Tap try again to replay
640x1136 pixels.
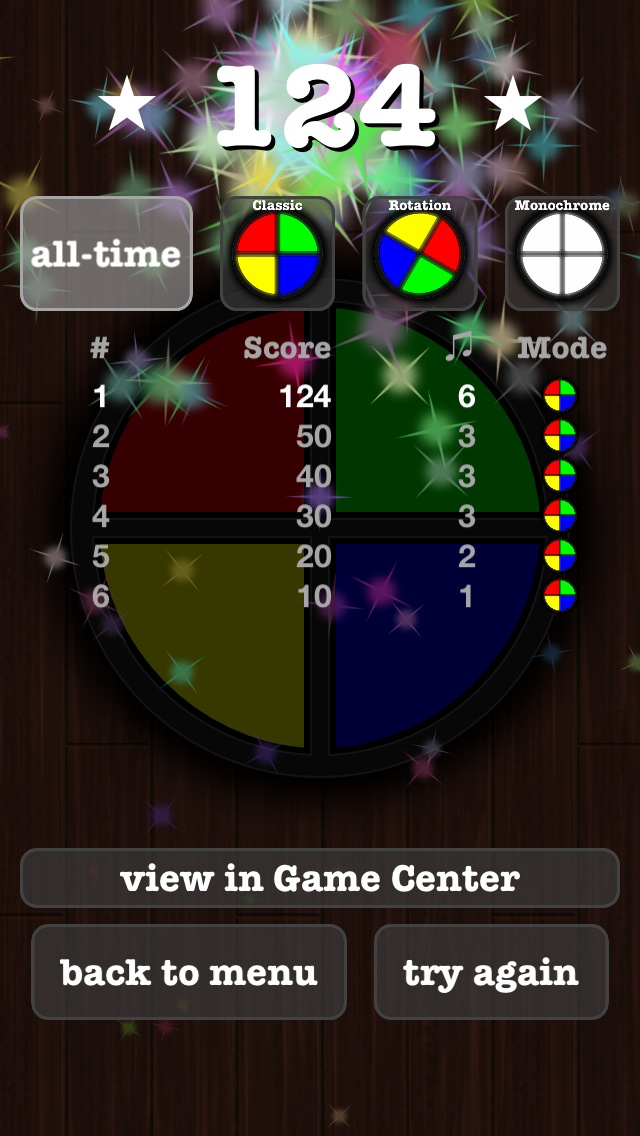(491, 972)
